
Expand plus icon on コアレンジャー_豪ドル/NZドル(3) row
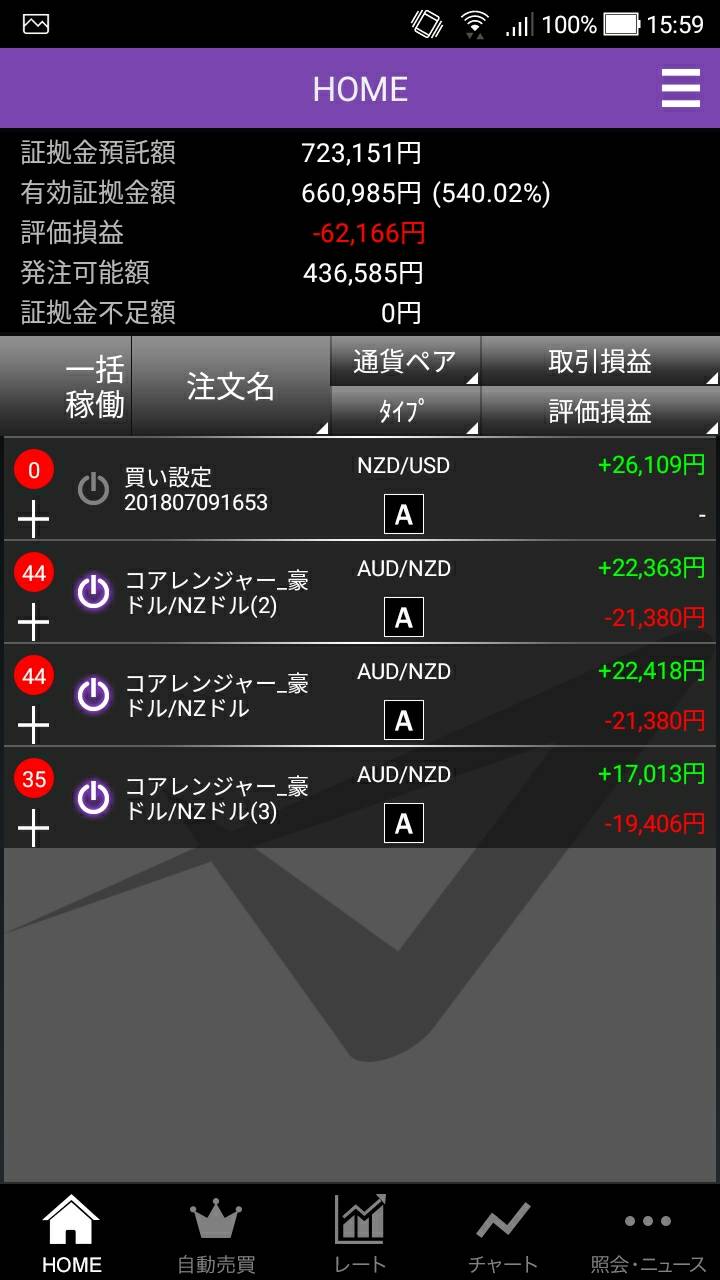[x=34, y=828]
